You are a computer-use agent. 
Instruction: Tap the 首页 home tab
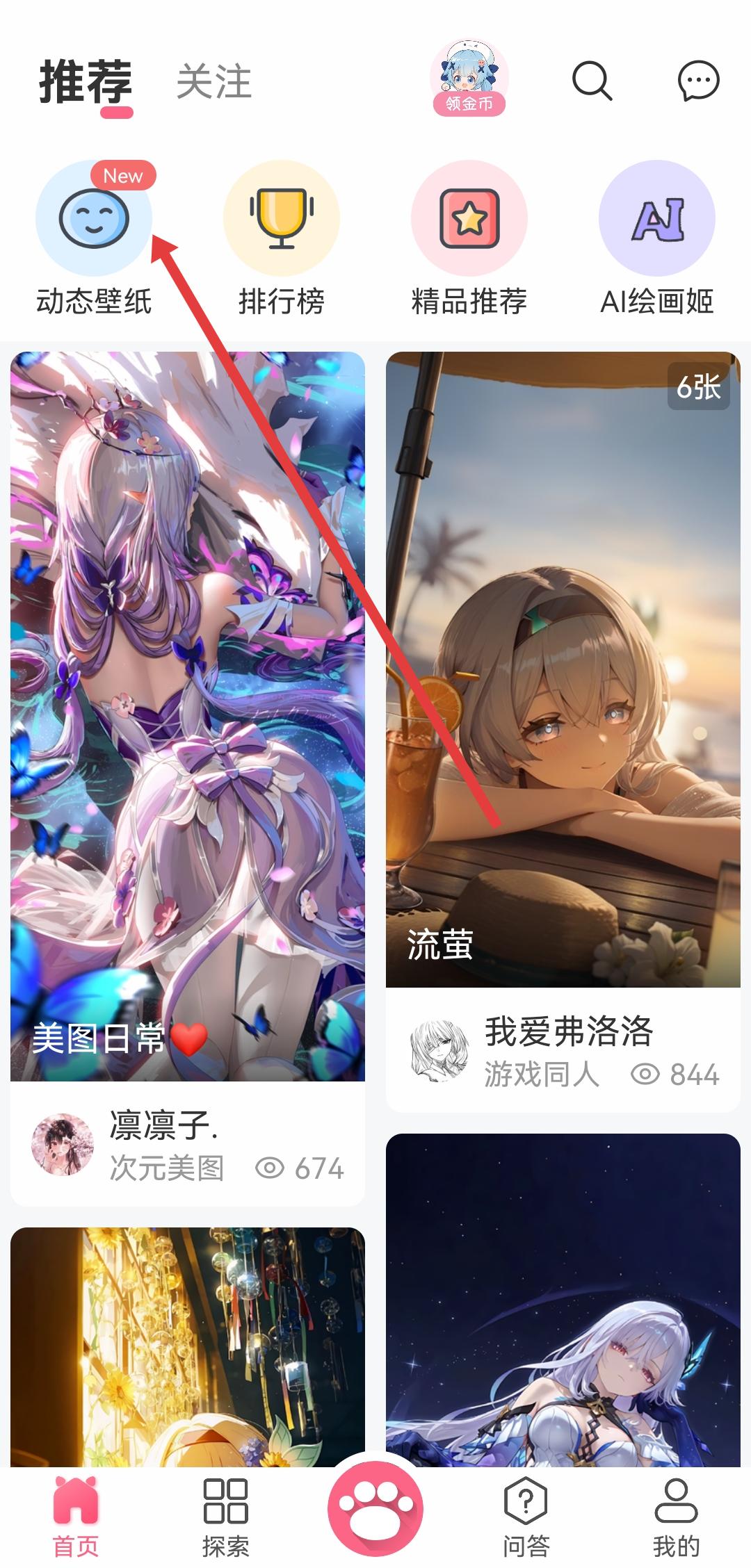point(76,1517)
